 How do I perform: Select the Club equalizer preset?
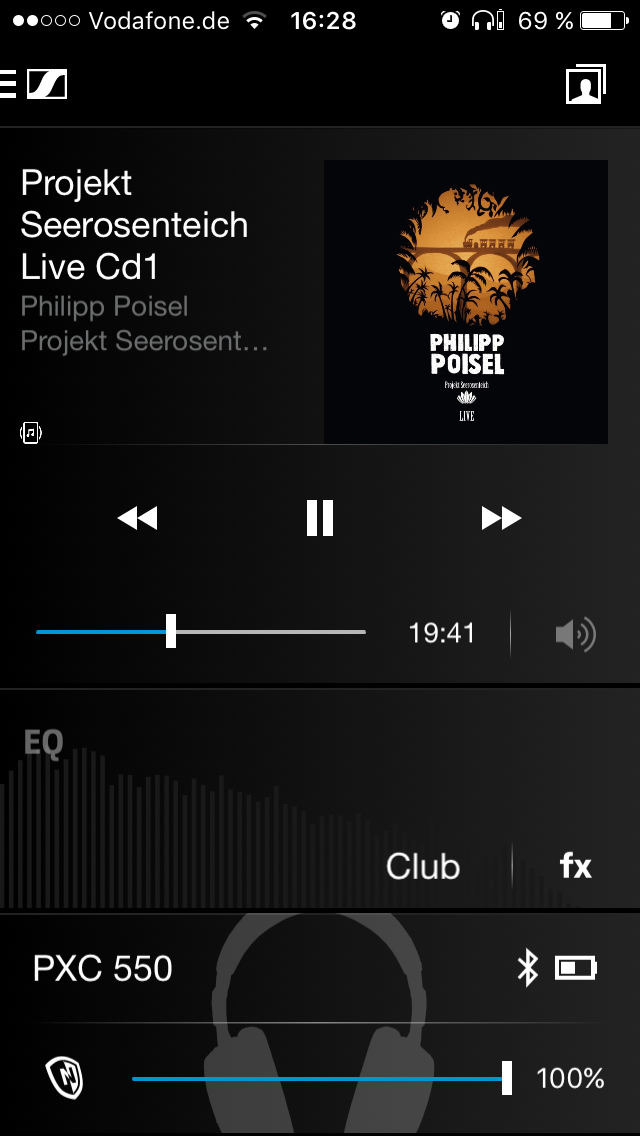click(422, 866)
